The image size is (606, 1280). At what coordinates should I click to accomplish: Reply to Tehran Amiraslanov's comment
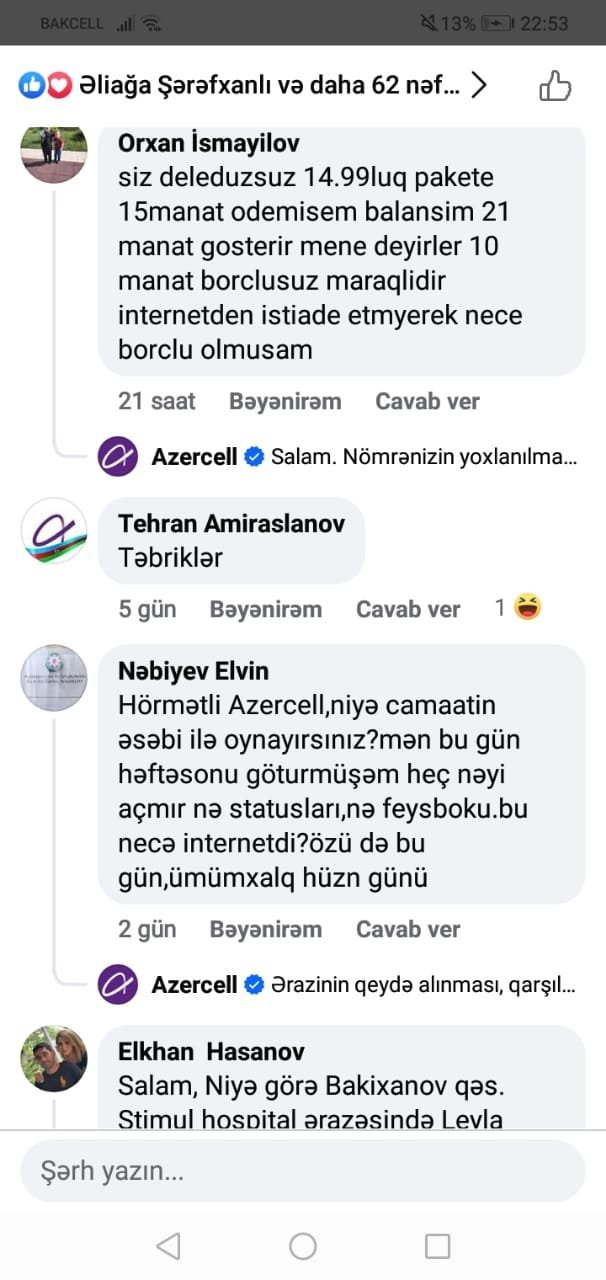tap(408, 609)
